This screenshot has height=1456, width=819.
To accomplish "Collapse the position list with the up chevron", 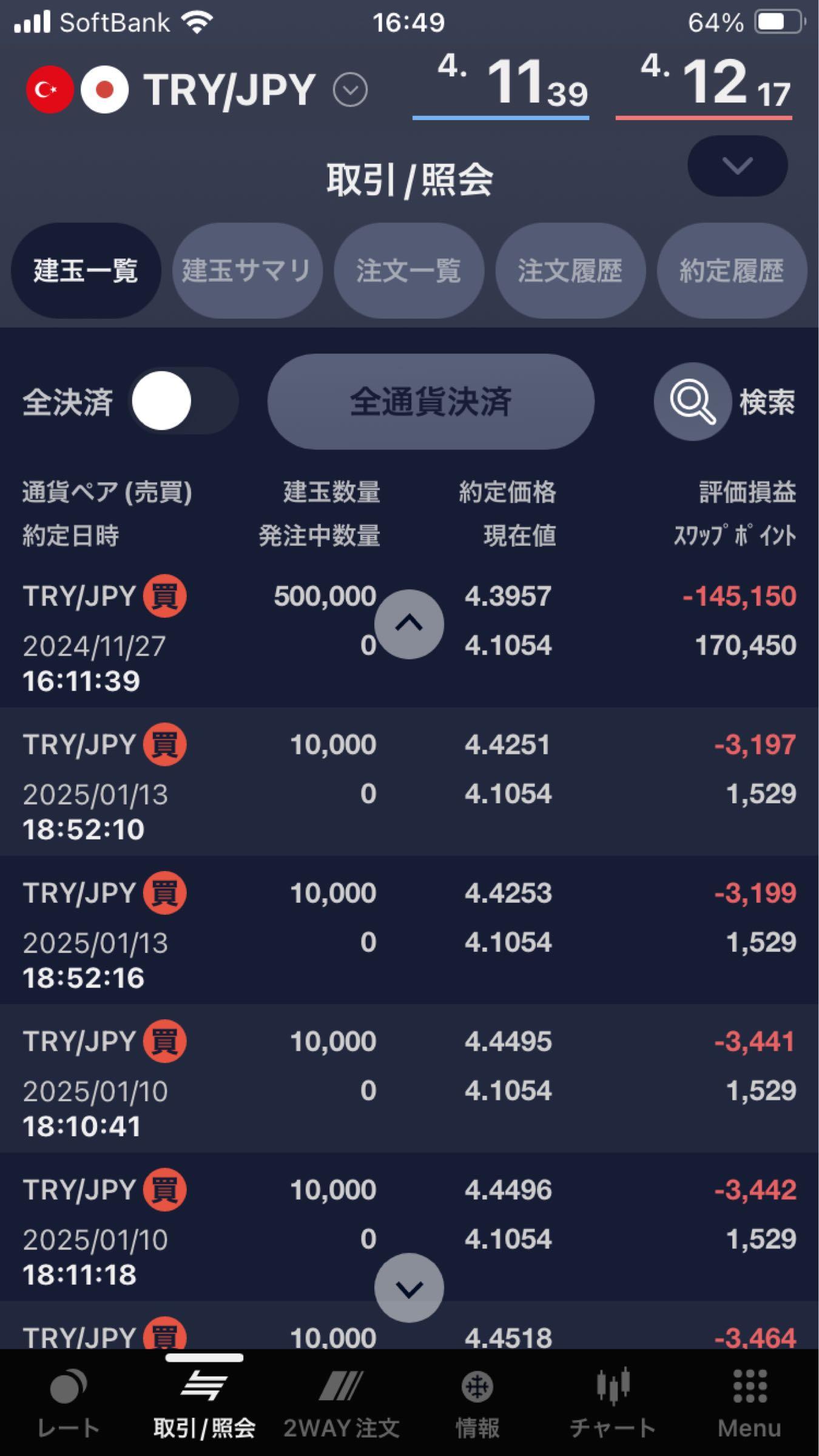I will [409, 625].
